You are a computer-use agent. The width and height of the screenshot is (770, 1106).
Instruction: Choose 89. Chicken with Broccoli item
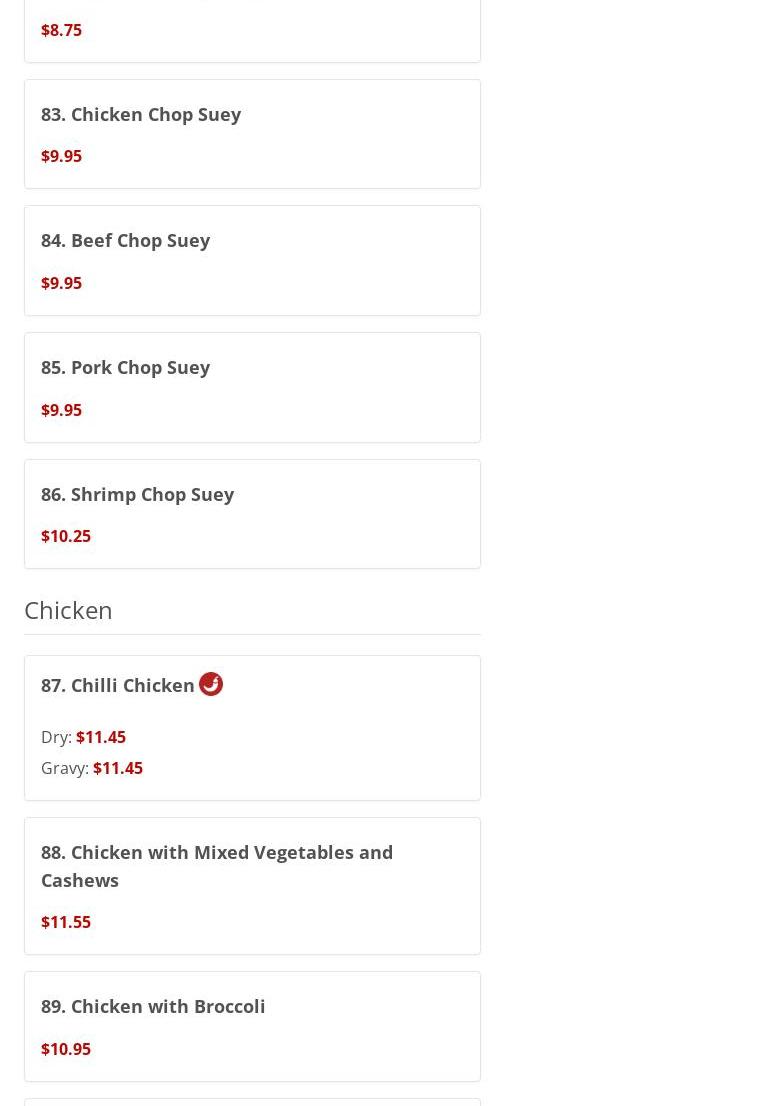252,1026
